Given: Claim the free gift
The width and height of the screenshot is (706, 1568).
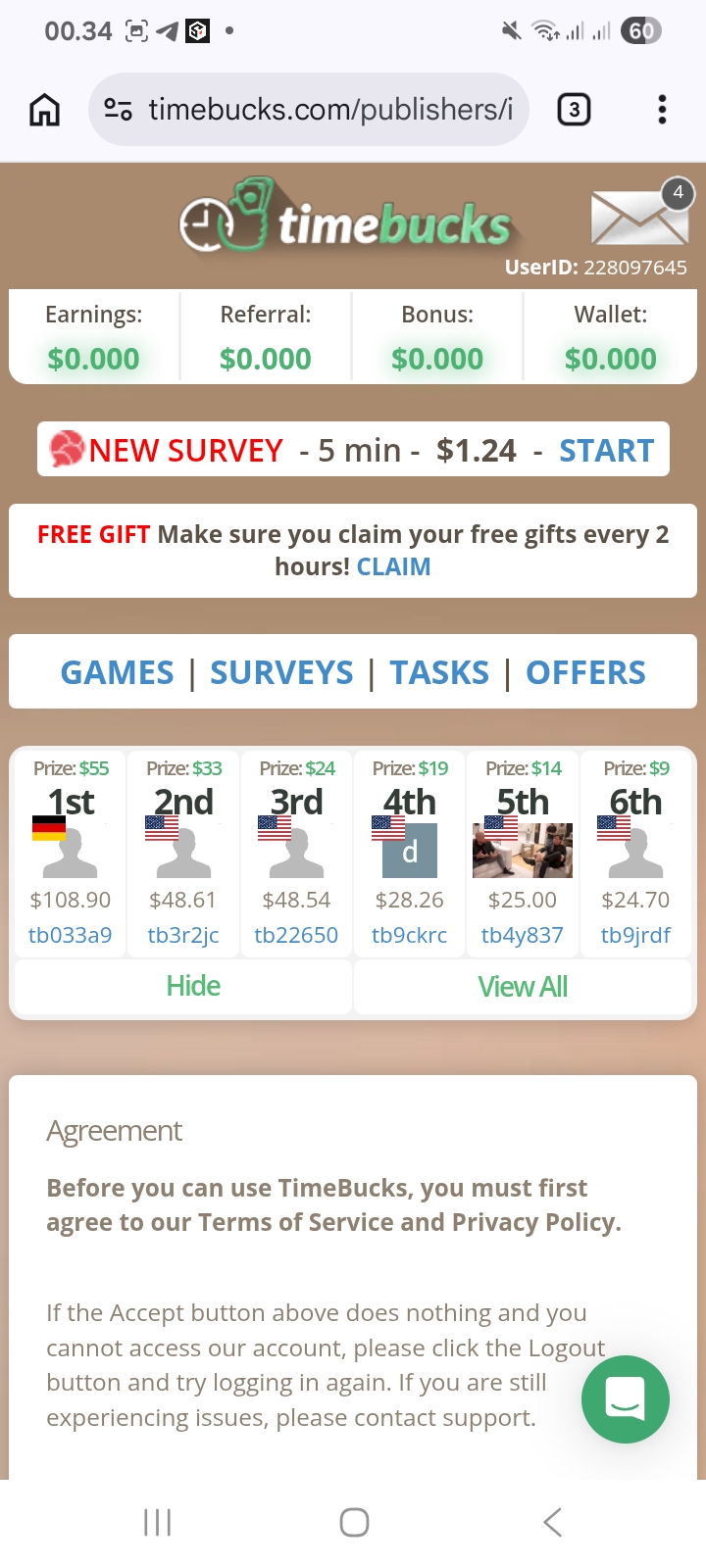Looking at the screenshot, I should [393, 566].
